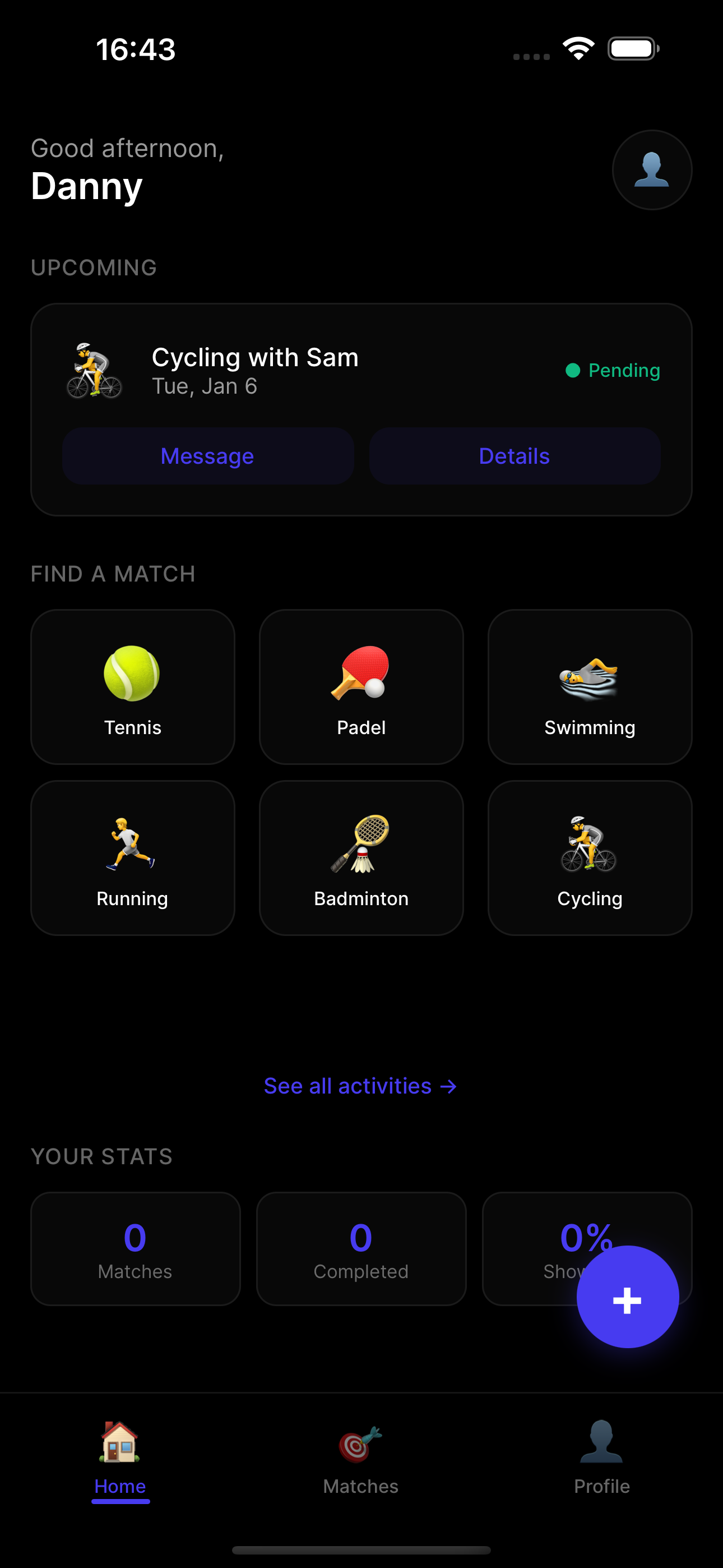Switch to the Matches tab
This screenshot has width=723, height=1568.
pos(361,1458)
